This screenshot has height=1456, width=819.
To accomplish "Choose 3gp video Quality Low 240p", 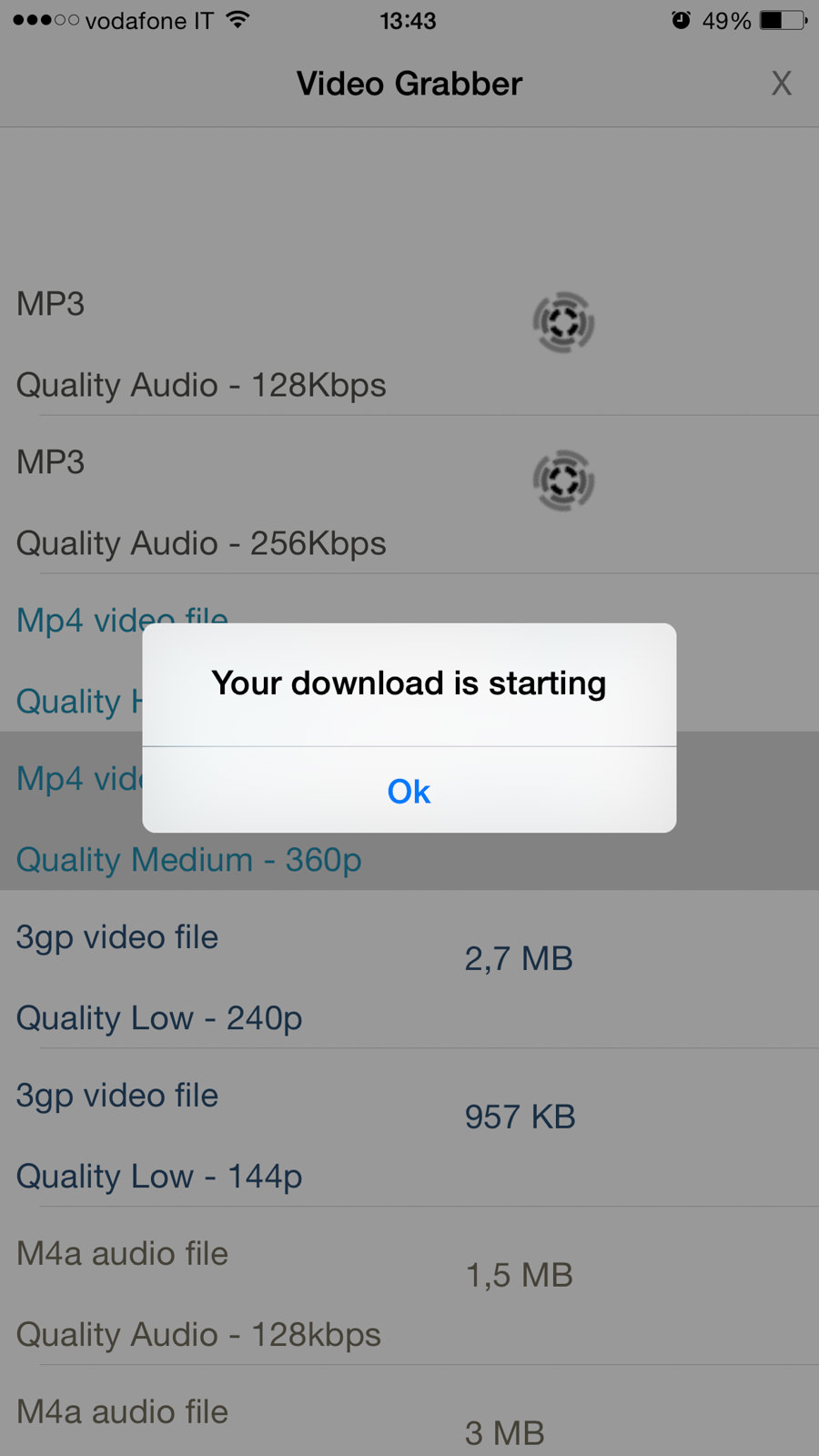I will click(x=159, y=977).
